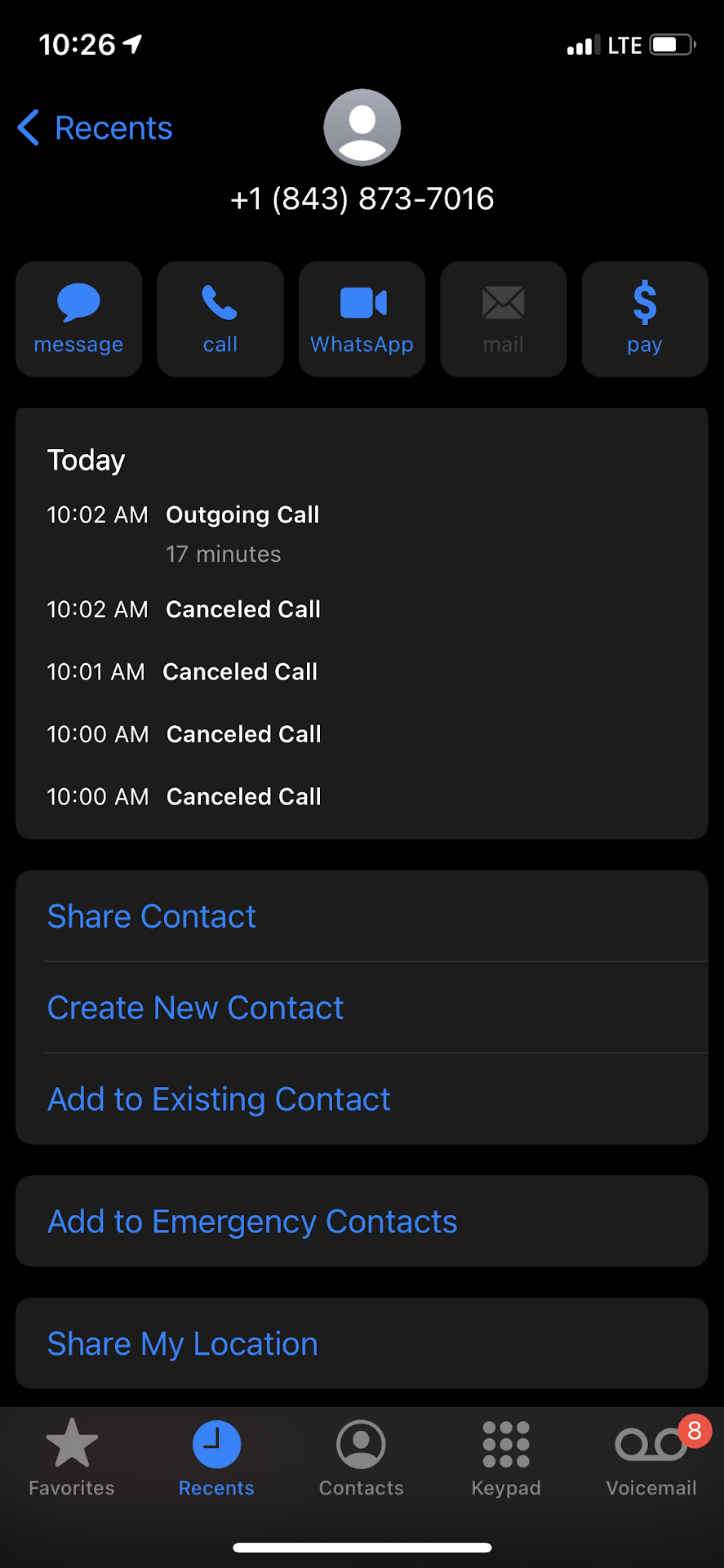724x1568 pixels.
Task: Open the Recents tab
Action: (x=216, y=1459)
